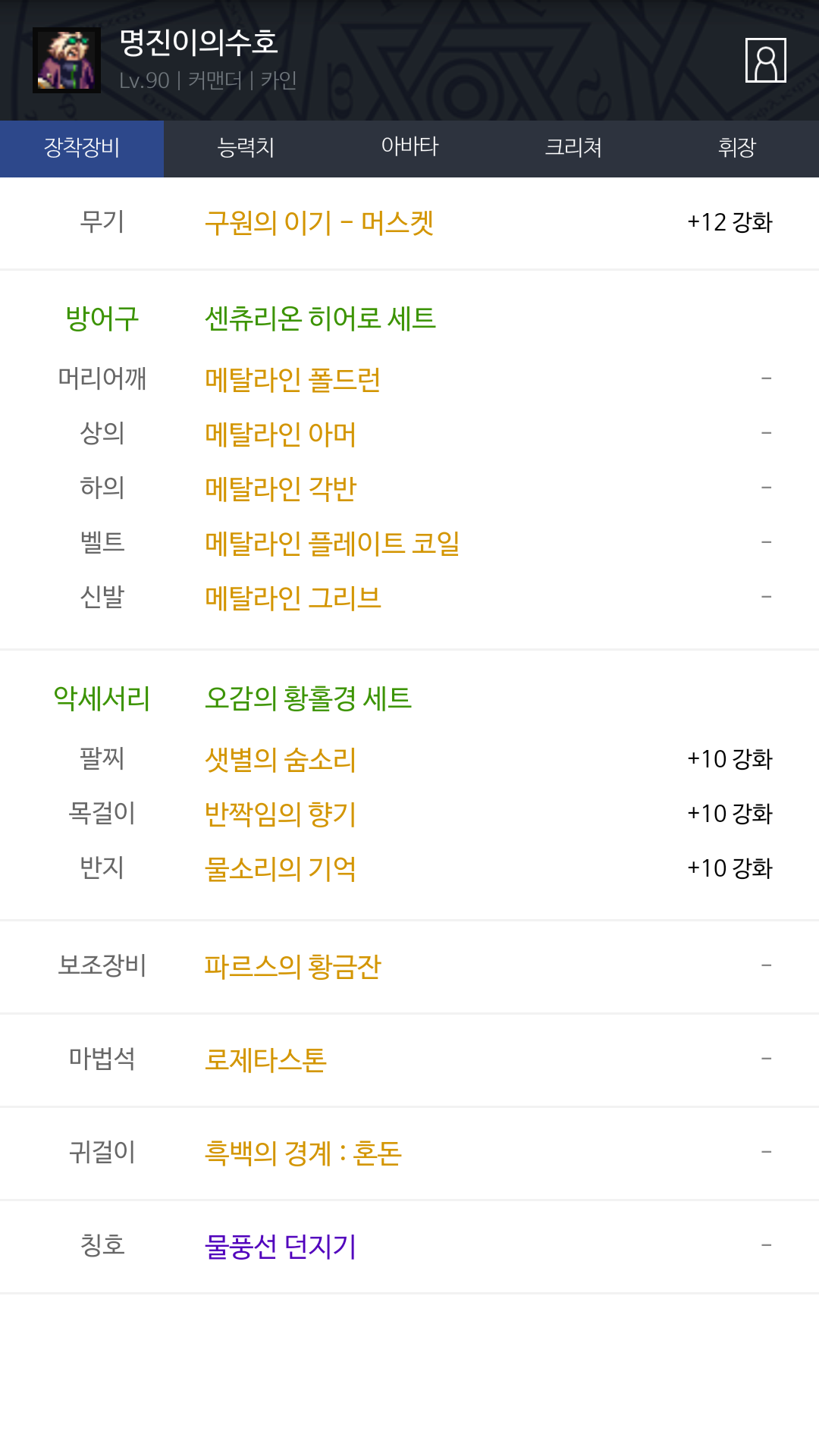This screenshot has width=819, height=1456.
Task: Switch to the 능력치 tab
Action: tap(246, 148)
